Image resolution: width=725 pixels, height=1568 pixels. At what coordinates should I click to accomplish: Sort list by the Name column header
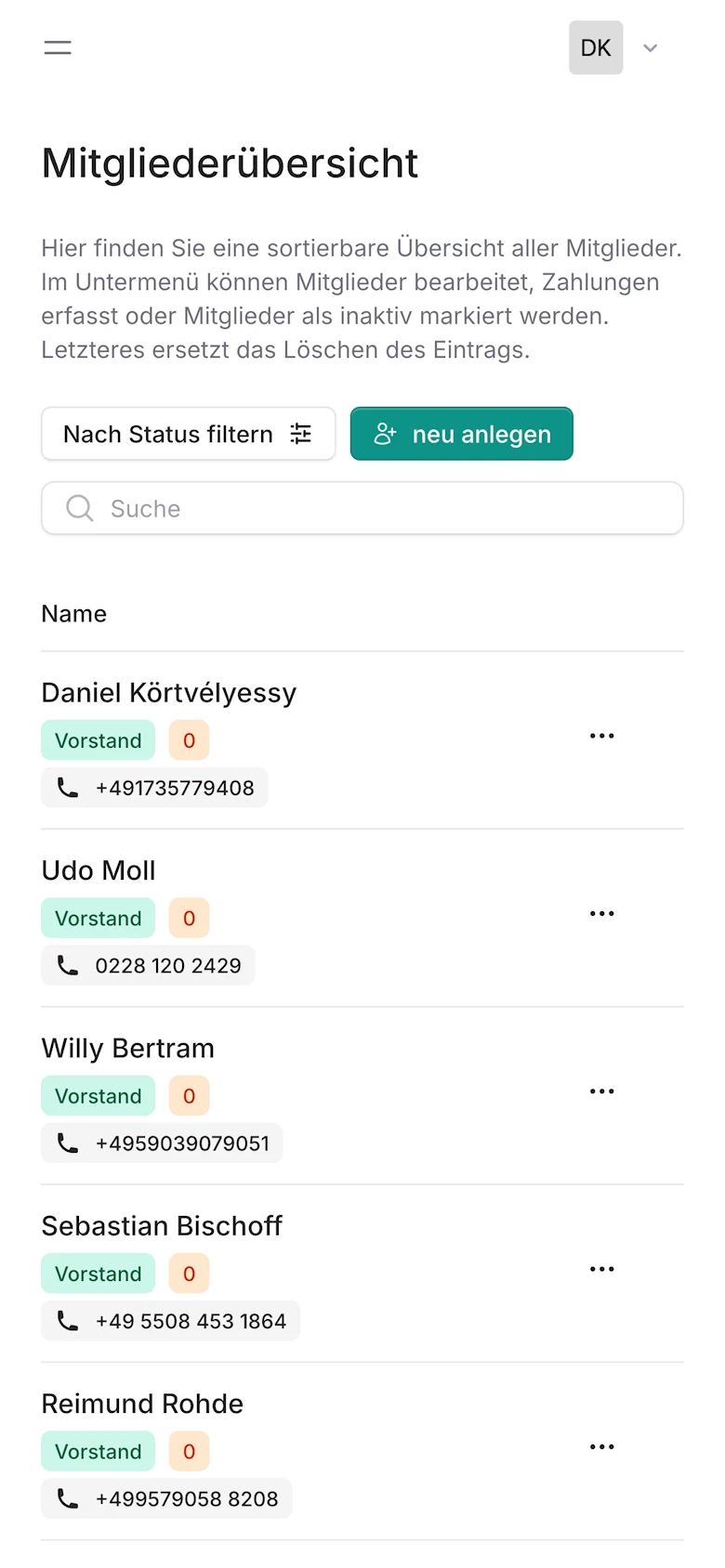click(x=73, y=613)
